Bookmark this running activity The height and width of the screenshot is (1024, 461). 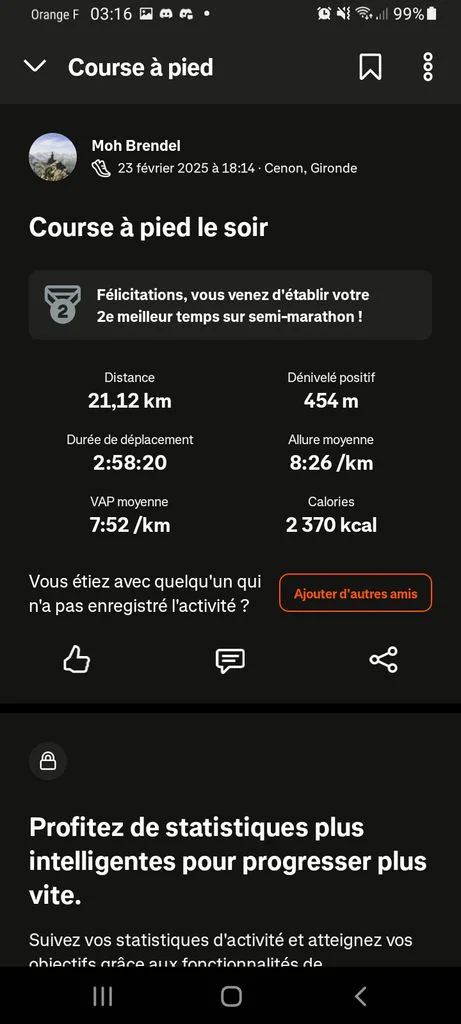[x=370, y=67]
